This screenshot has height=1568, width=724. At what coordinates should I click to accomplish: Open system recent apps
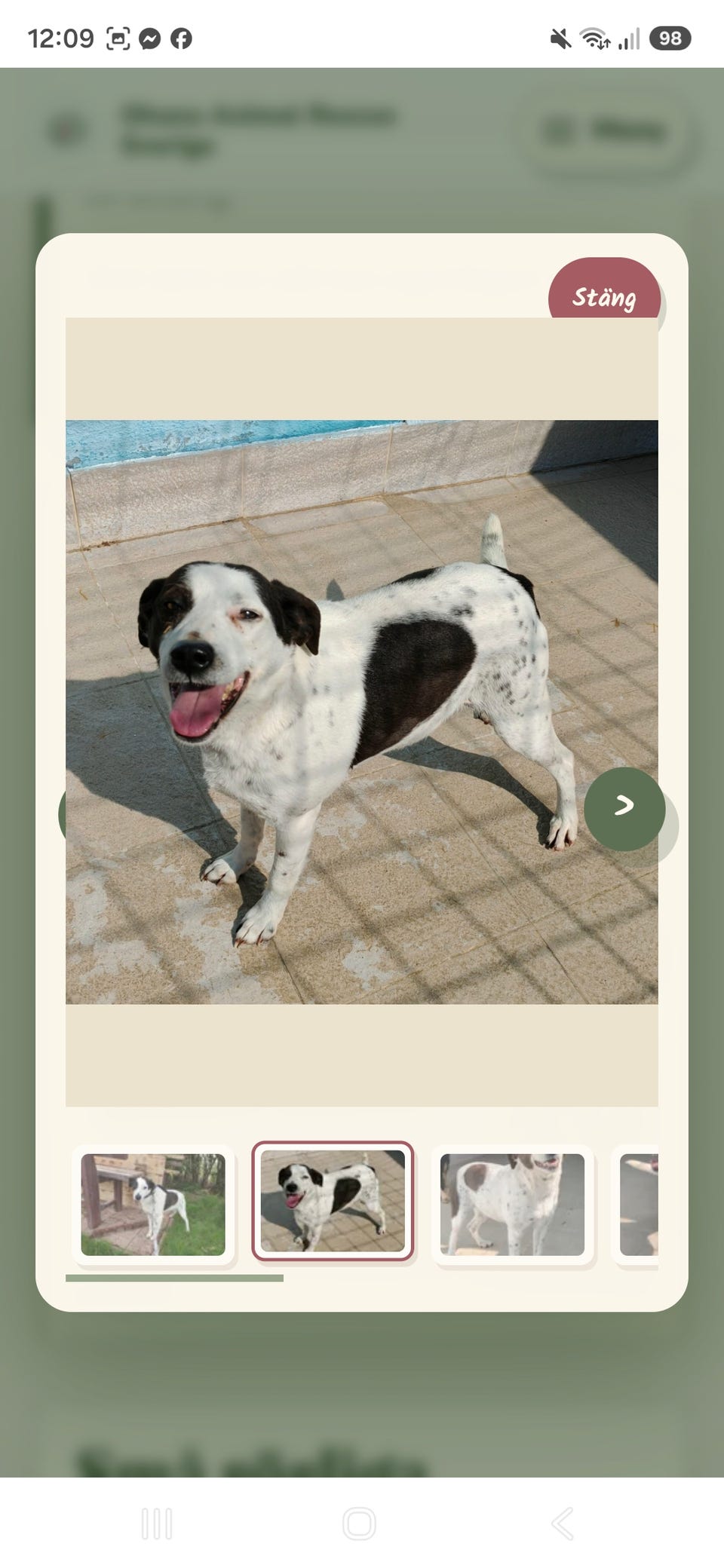(x=157, y=1524)
